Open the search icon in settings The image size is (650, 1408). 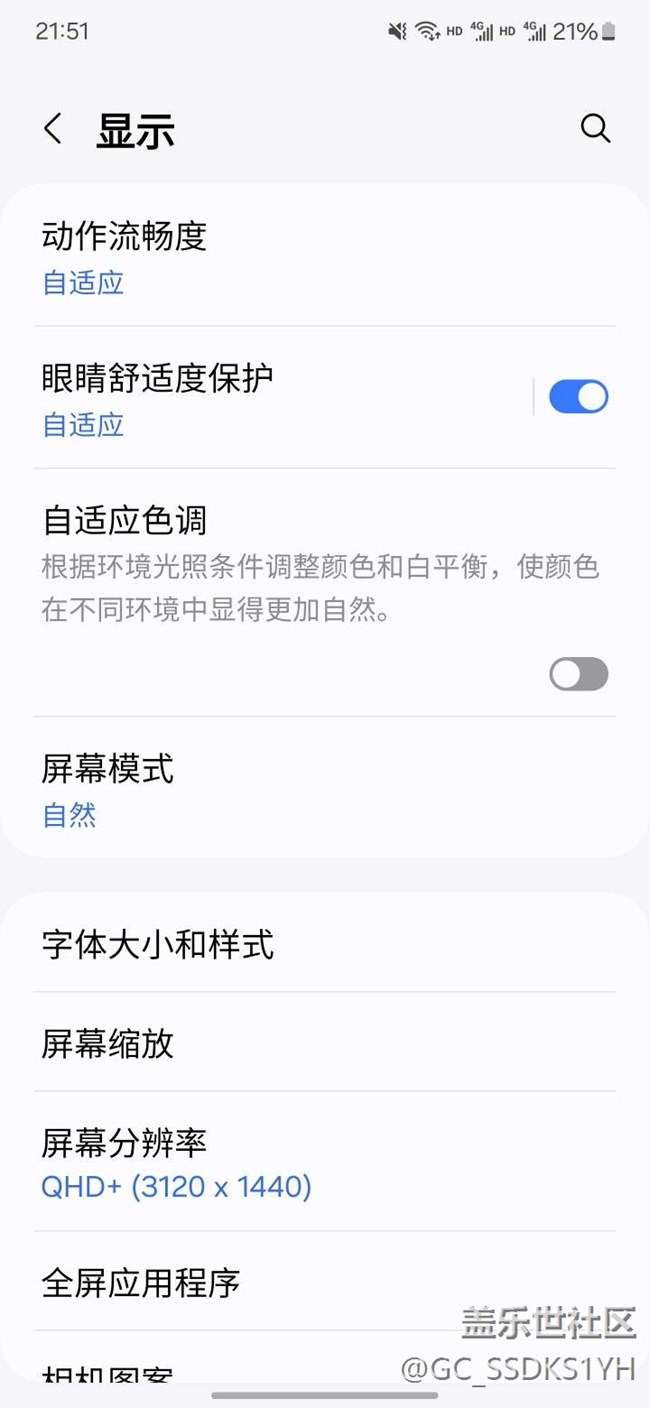click(x=595, y=129)
